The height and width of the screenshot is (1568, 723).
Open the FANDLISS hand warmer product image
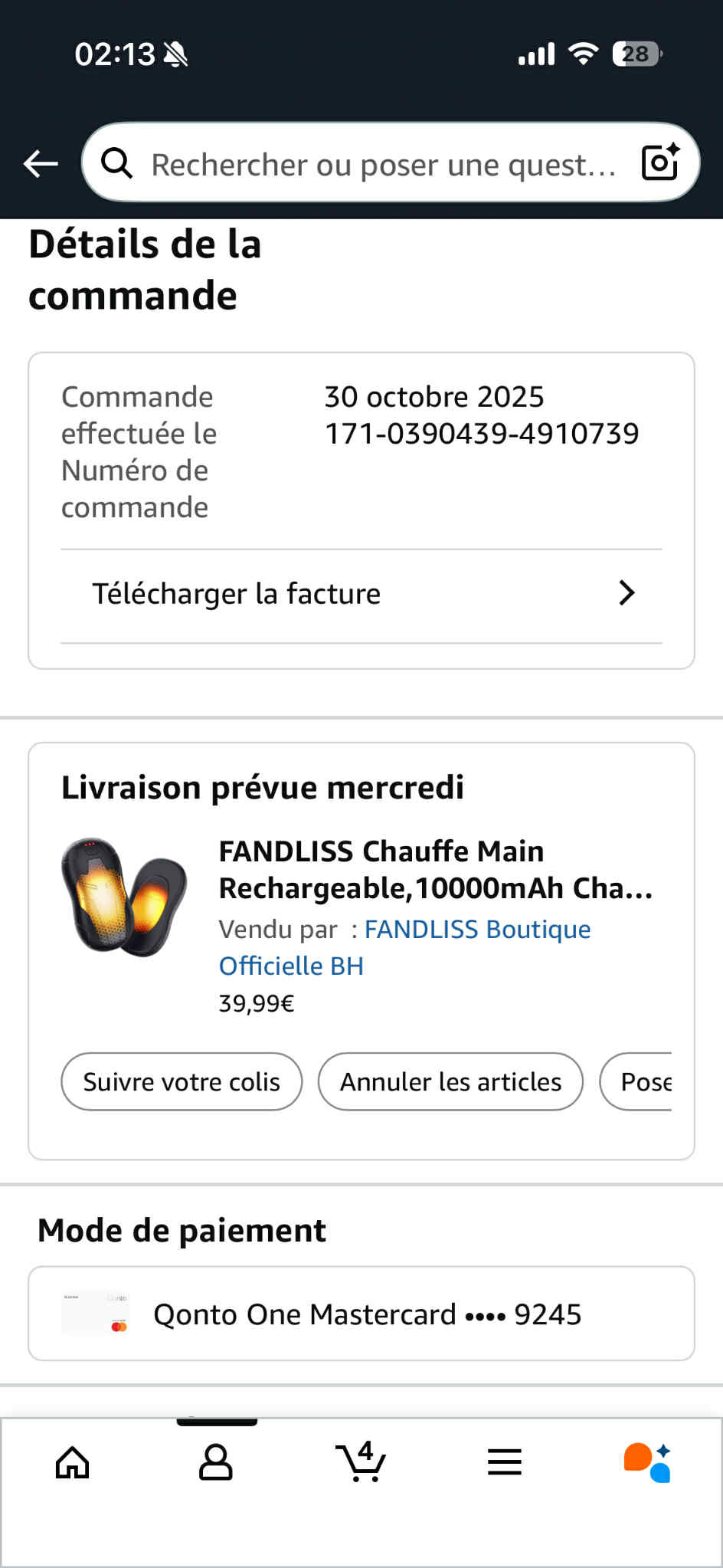125,897
